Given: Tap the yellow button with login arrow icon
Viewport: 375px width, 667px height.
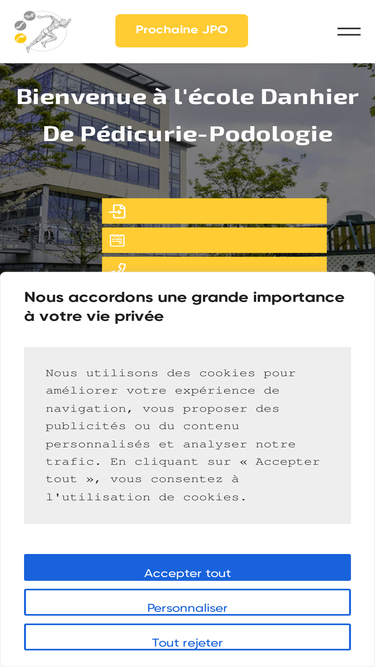Looking at the screenshot, I should [214, 211].
